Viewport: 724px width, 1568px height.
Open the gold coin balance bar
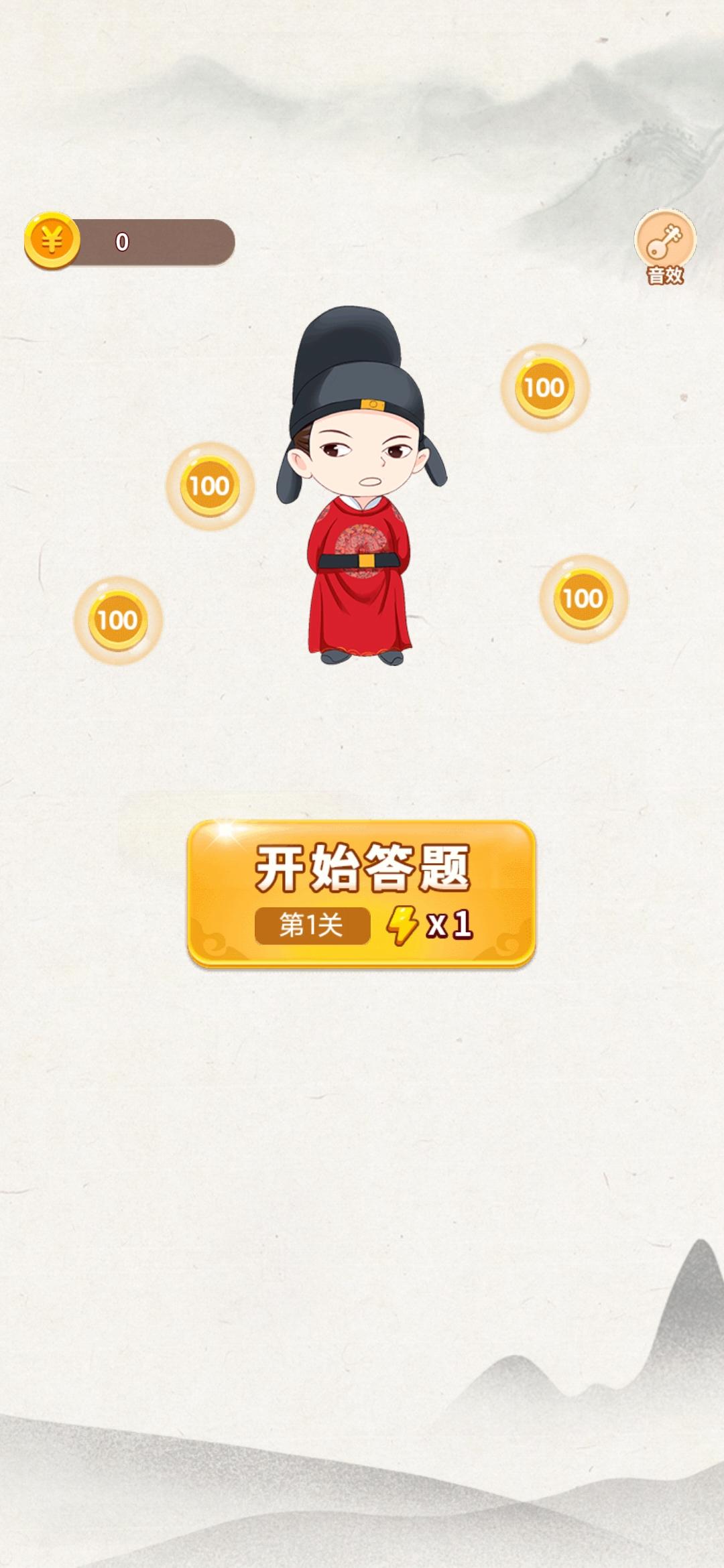coord(130,242)
